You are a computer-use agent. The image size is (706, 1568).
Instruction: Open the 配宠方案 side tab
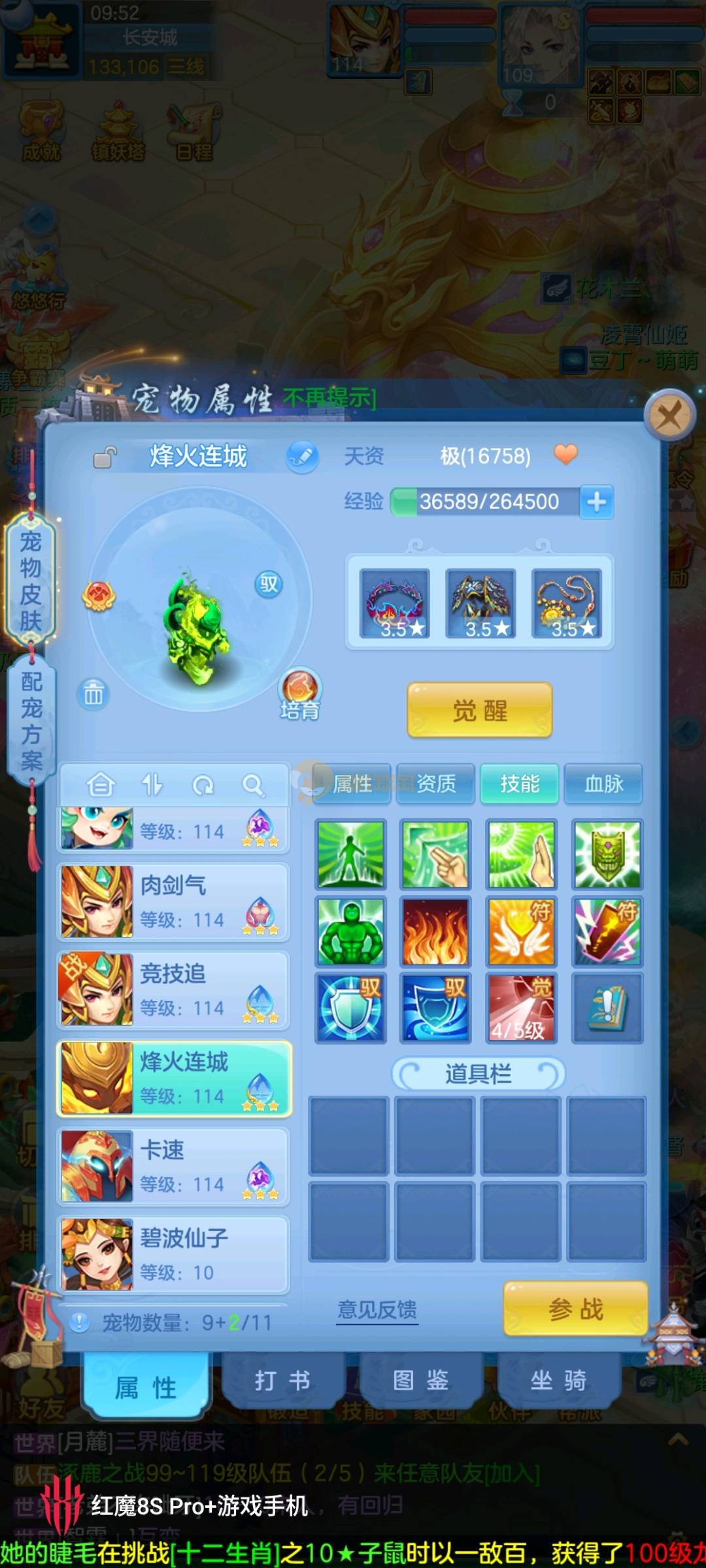point(31,720)
